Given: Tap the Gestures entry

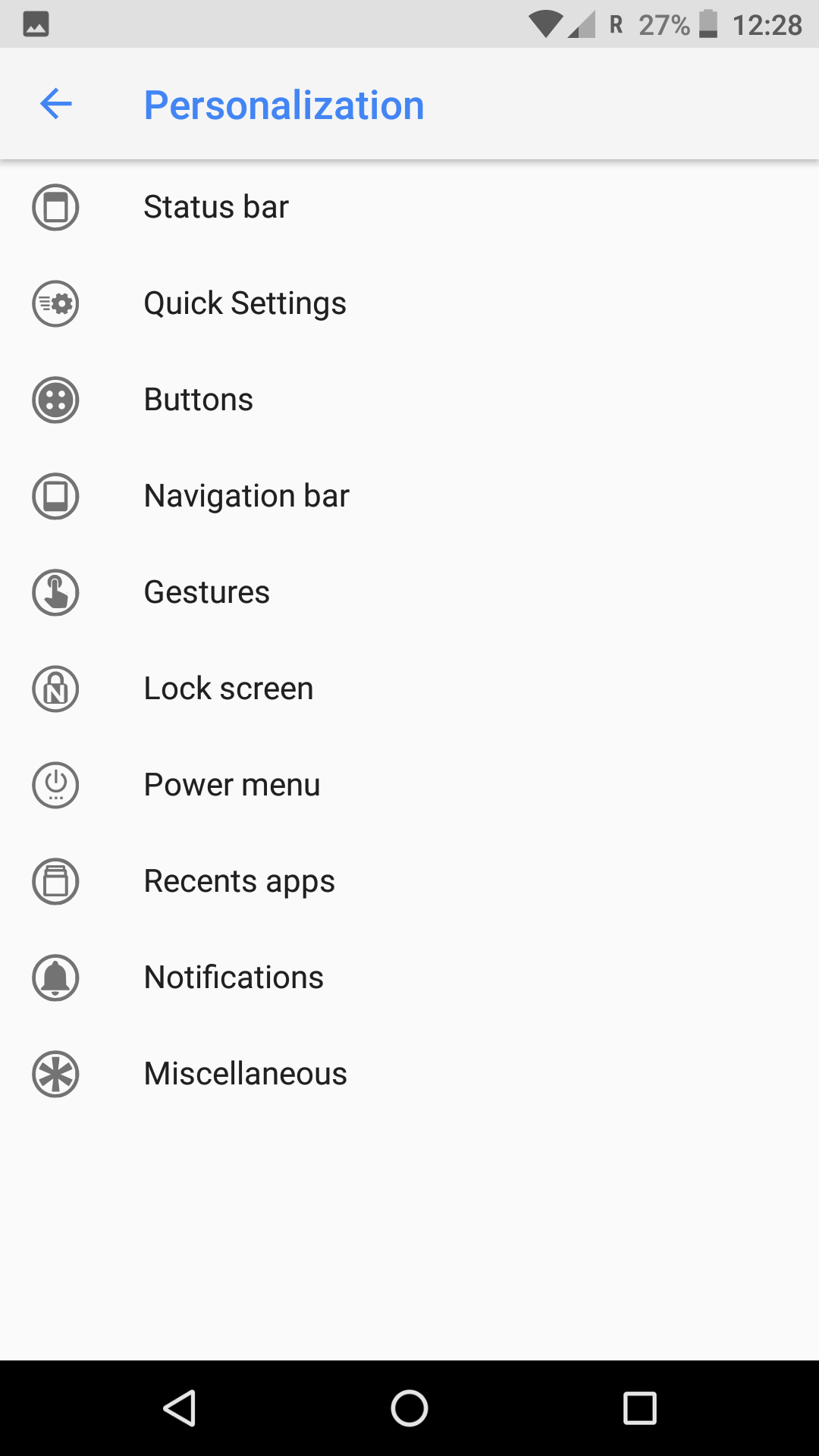Looking at the screenshot, I should [x=409, y=592].
